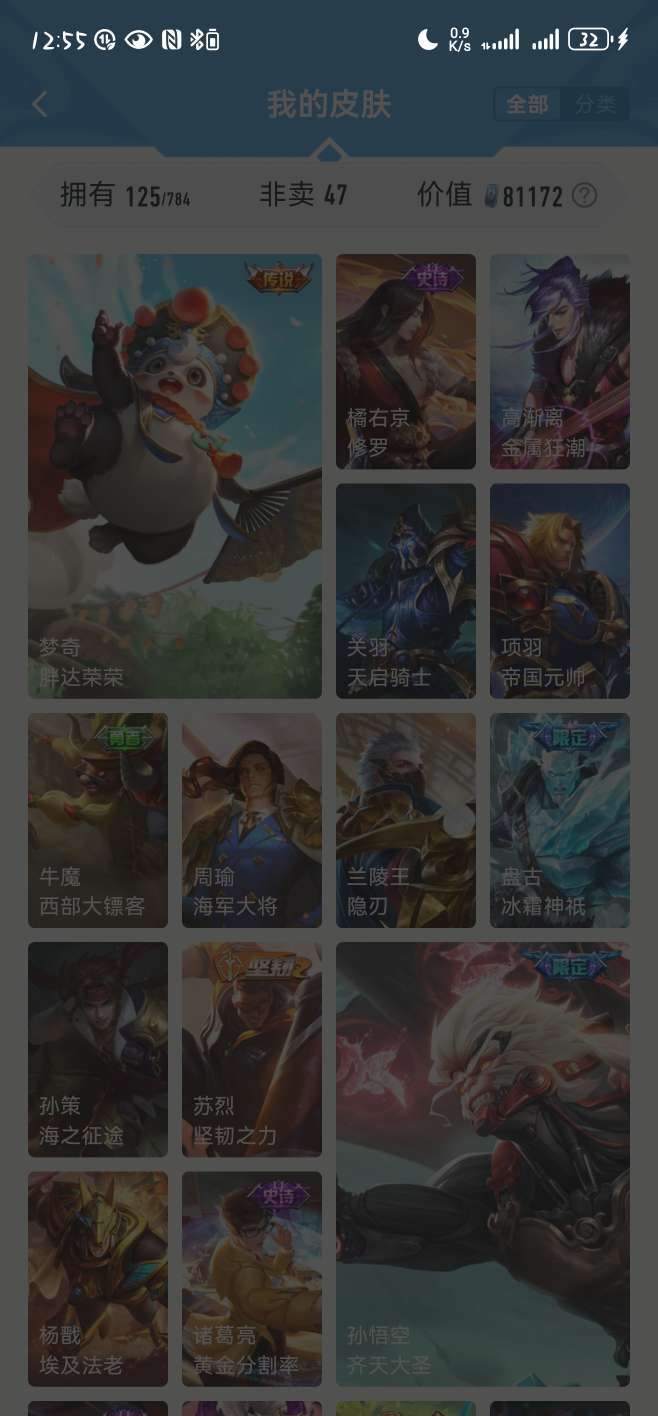
Task: Tap 诸葛亮 黄金分割率 skin card
Action: 252,1278
